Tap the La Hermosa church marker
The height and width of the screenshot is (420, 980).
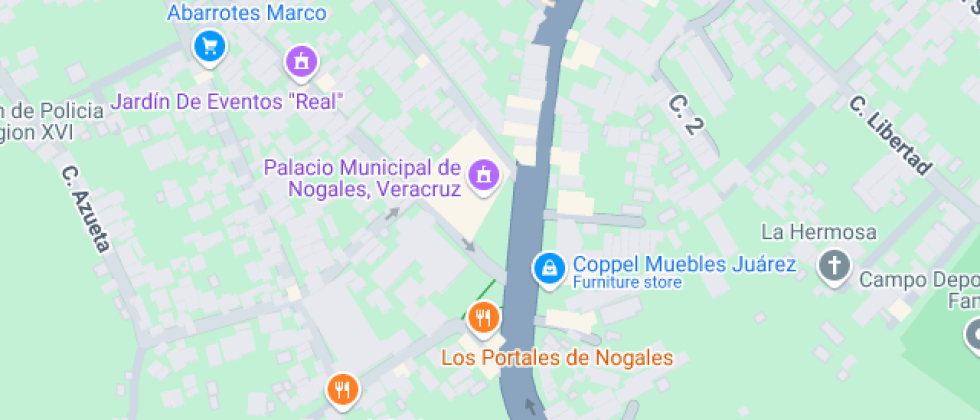tap(835, 267)
